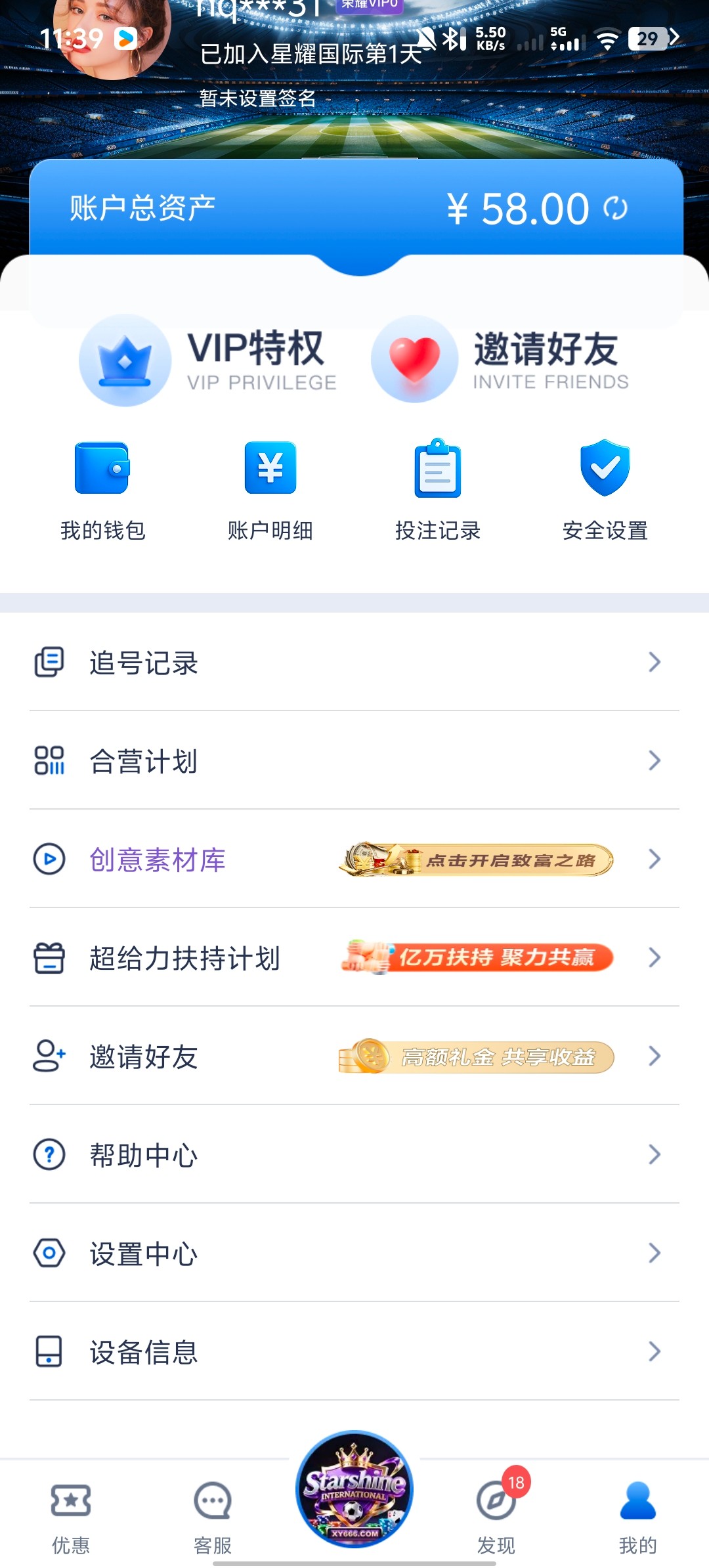
Task: Refresh the 账户总资产 balance
Action: point(615,209)
